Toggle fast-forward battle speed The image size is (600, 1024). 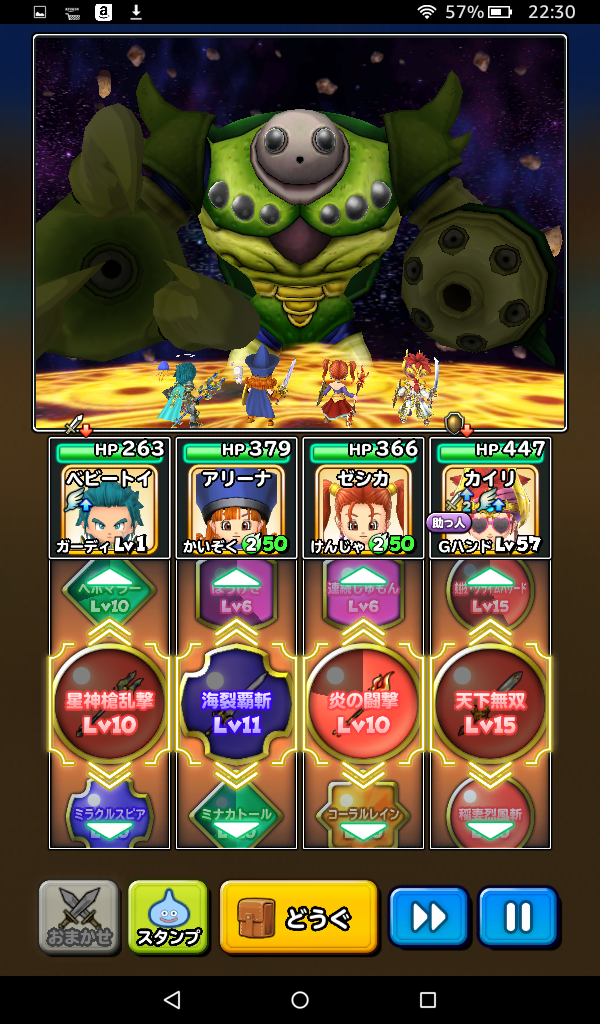pos(428,917)
